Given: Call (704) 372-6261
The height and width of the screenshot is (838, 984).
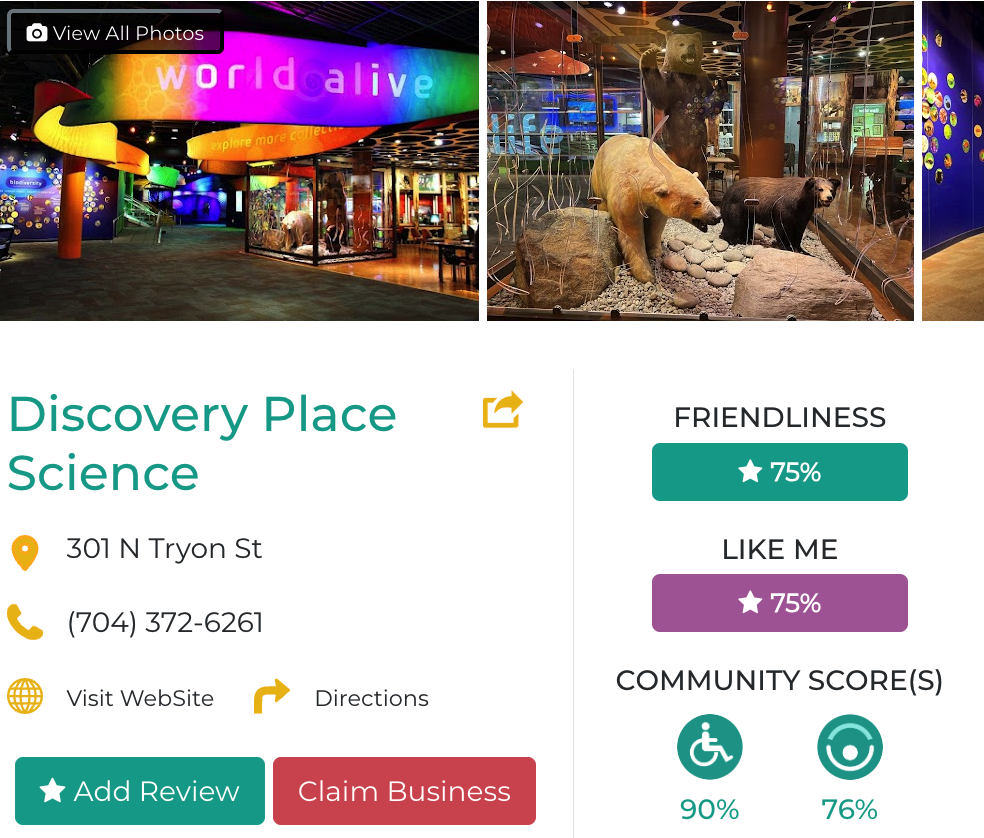Looking at the screenshot, I should (x=165, y=623).
